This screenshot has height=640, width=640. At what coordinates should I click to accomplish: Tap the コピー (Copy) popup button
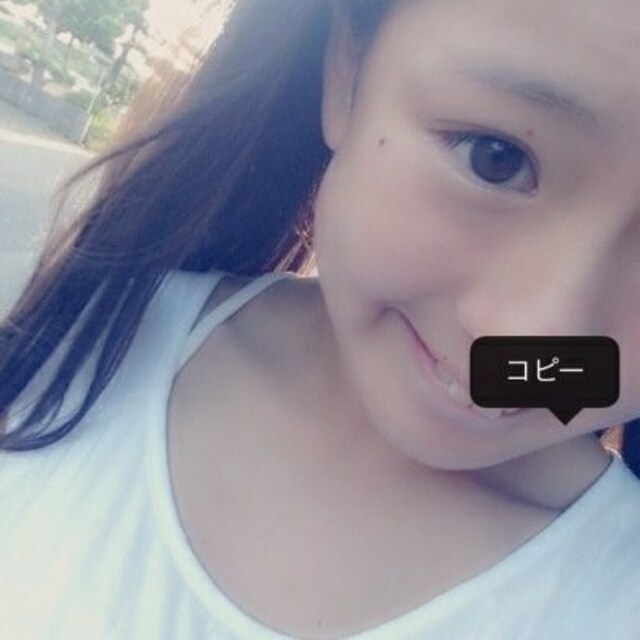click(544, 372)
